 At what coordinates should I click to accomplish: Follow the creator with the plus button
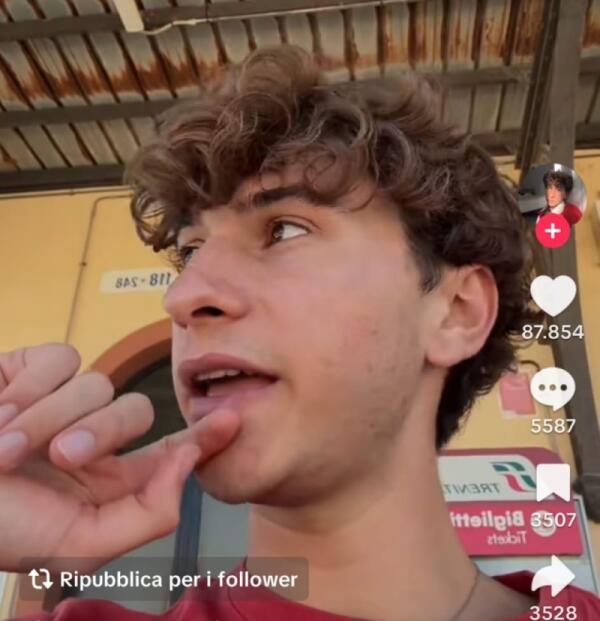tap(552, 230)
